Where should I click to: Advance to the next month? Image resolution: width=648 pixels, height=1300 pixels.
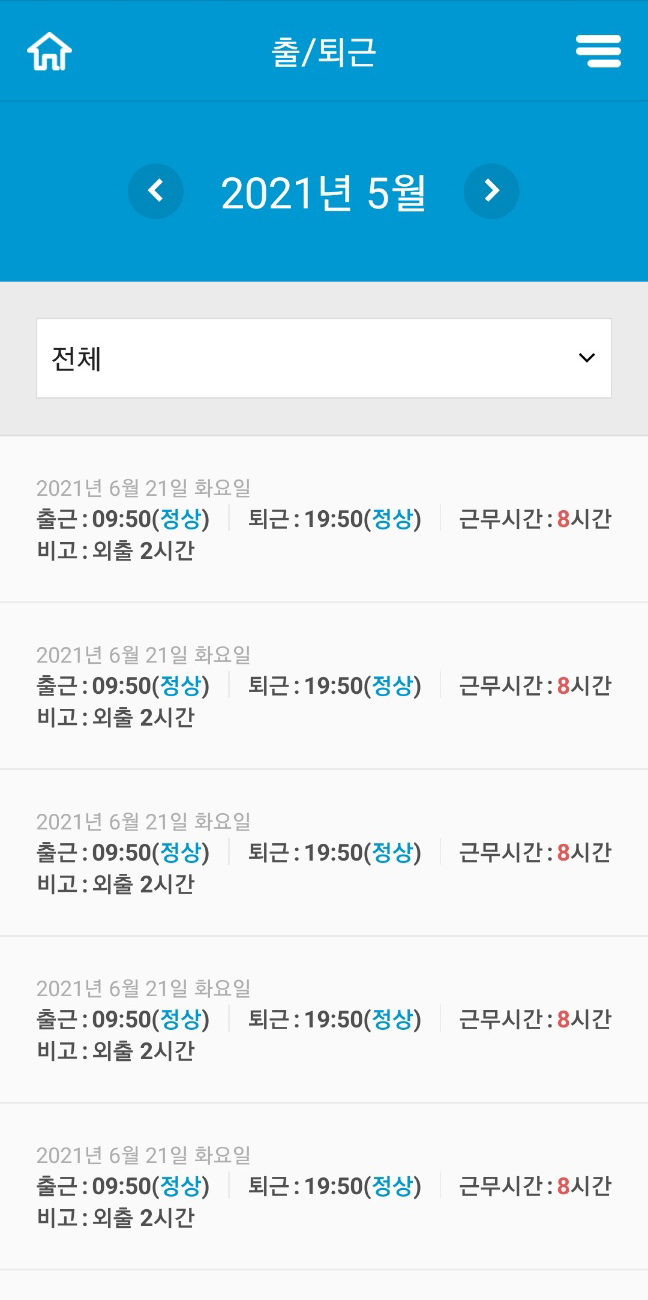pyautogui.click(x=491, y=191)
